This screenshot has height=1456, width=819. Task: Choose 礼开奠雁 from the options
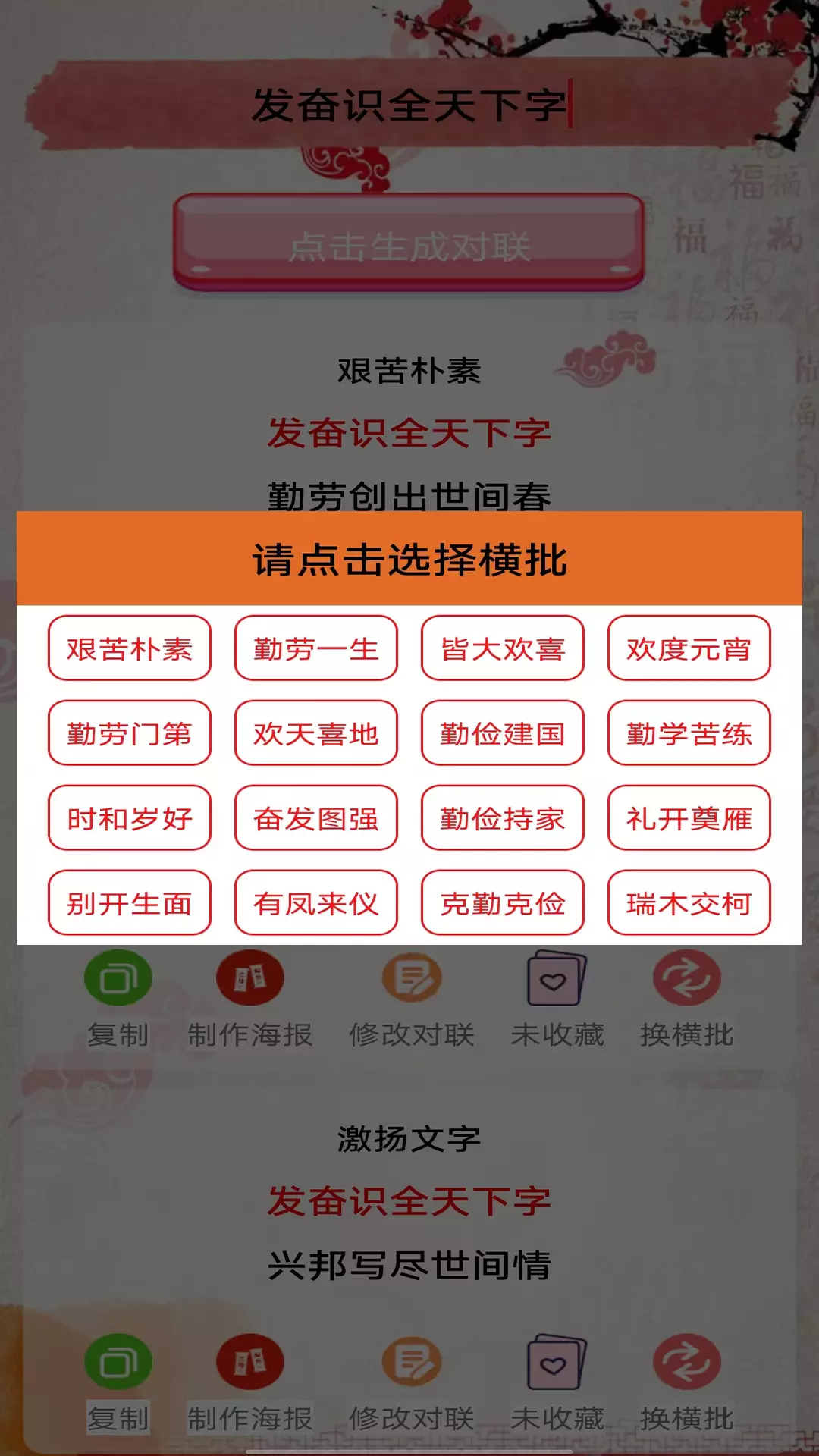[689, 818]
